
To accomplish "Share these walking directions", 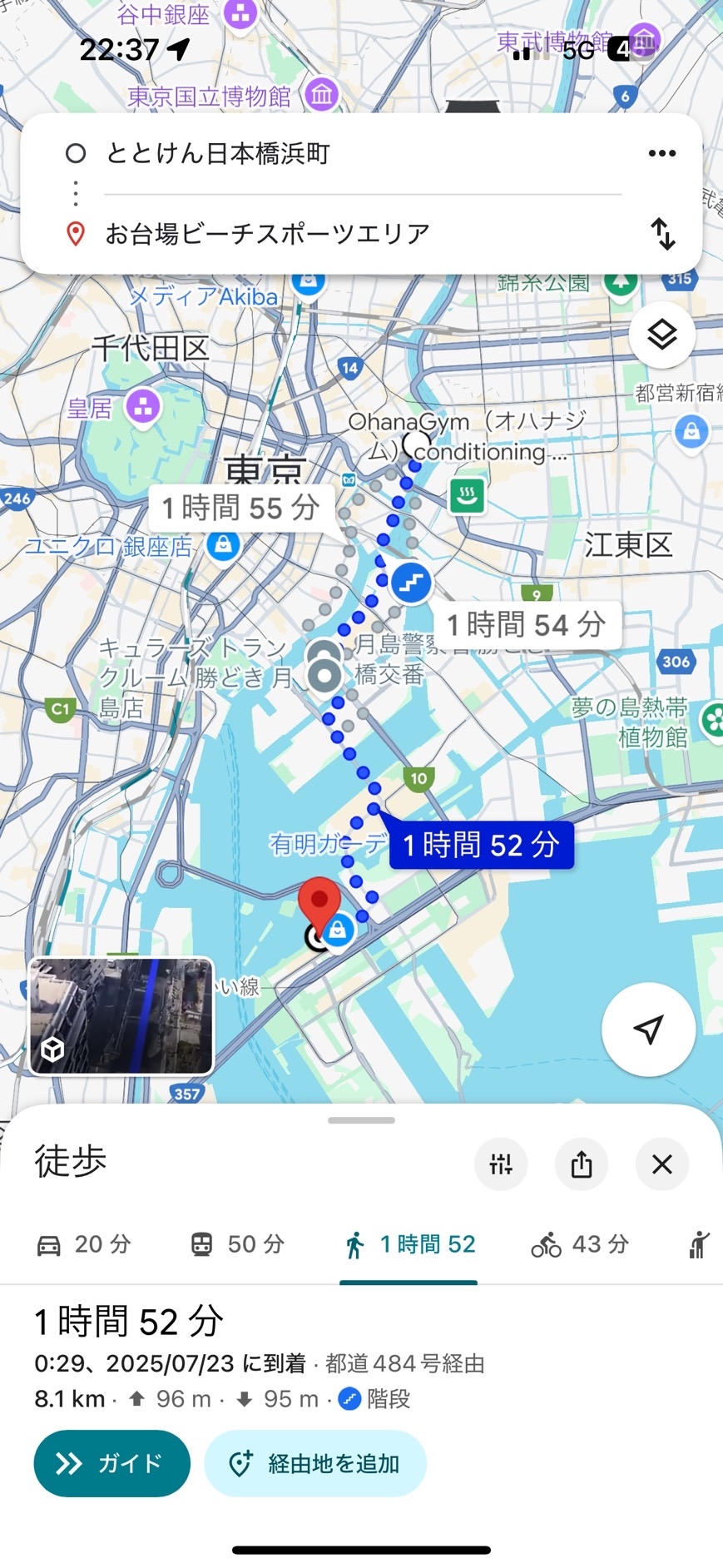I will click(x=582, y=1164).
